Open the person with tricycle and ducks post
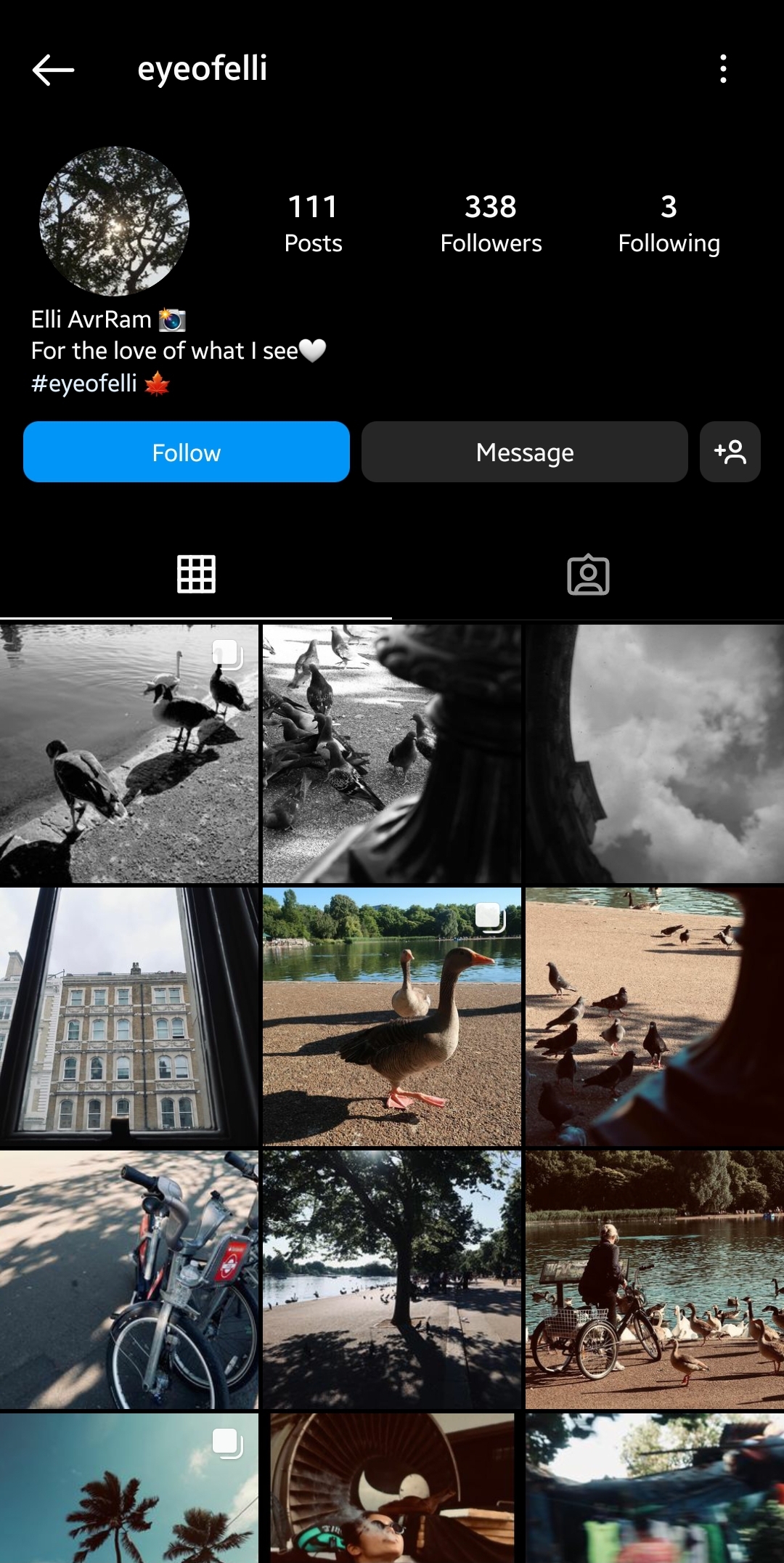Image resolution: width=784 pixels, height=1563 pixels. [655, 1280]
